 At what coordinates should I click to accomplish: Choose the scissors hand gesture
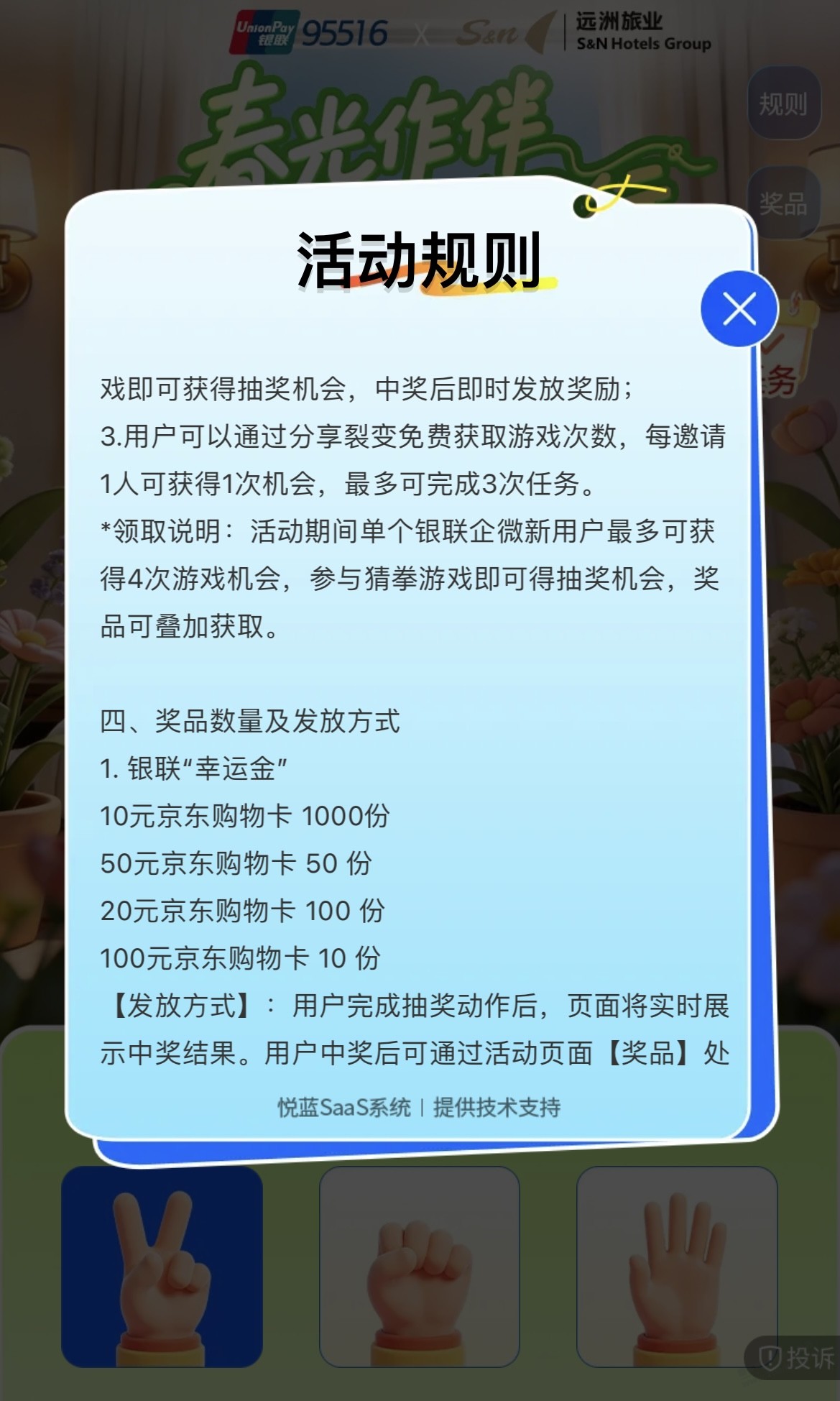(162, 1267)
